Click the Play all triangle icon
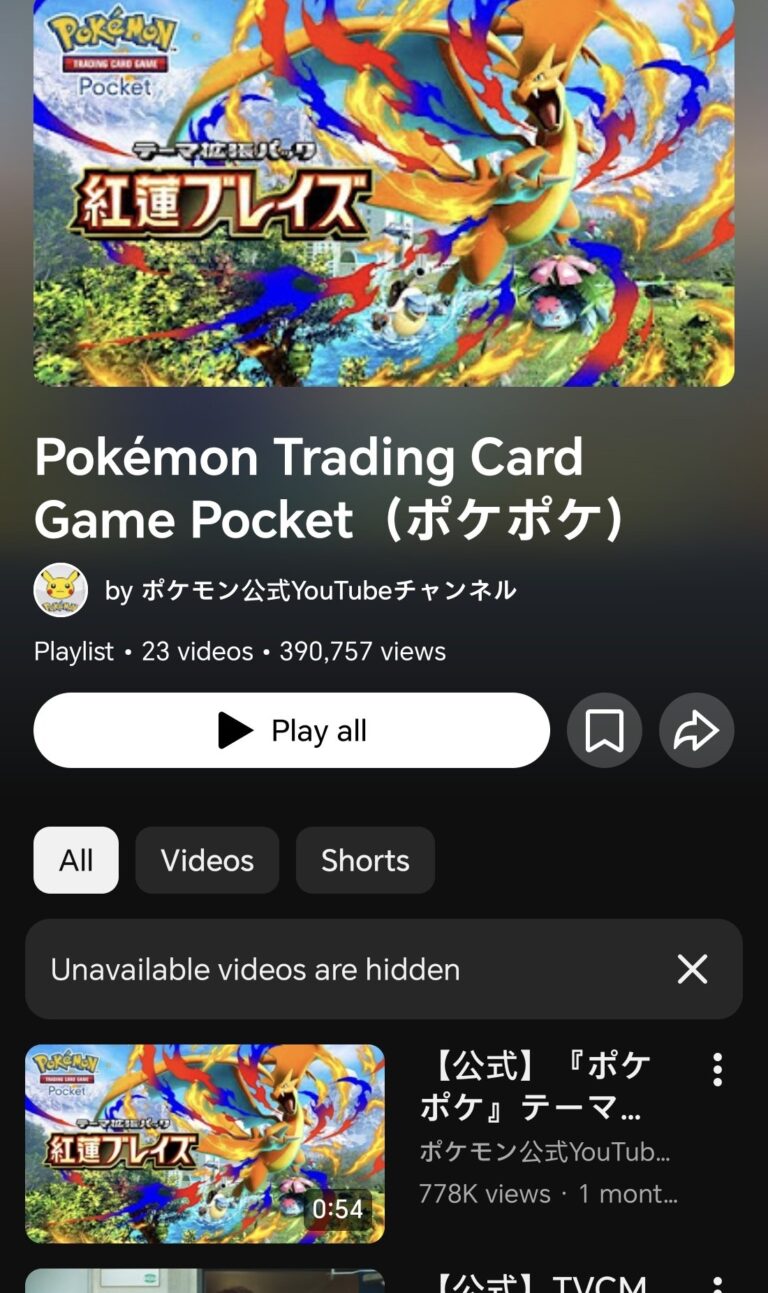 [231, 730]
